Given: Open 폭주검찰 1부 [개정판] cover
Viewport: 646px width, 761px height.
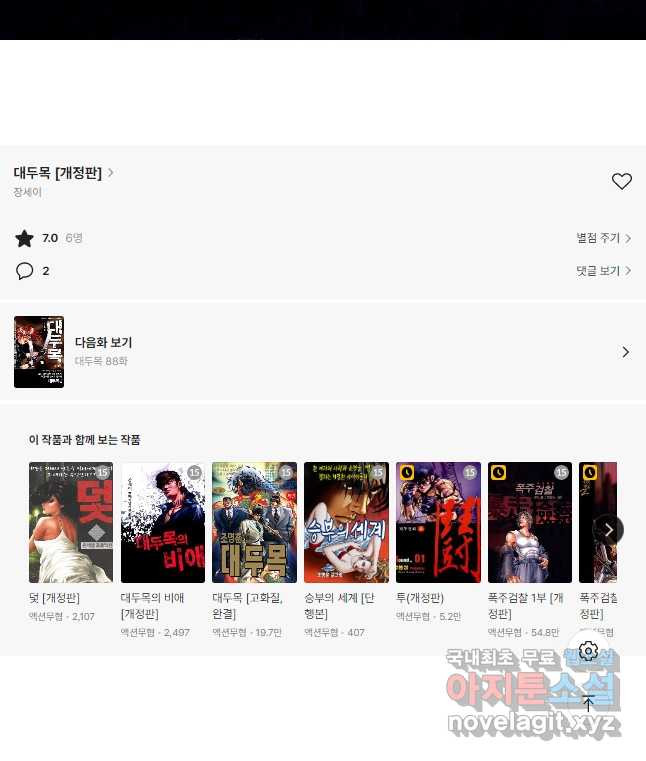Looking at the screenshot, I should (529, 522).
